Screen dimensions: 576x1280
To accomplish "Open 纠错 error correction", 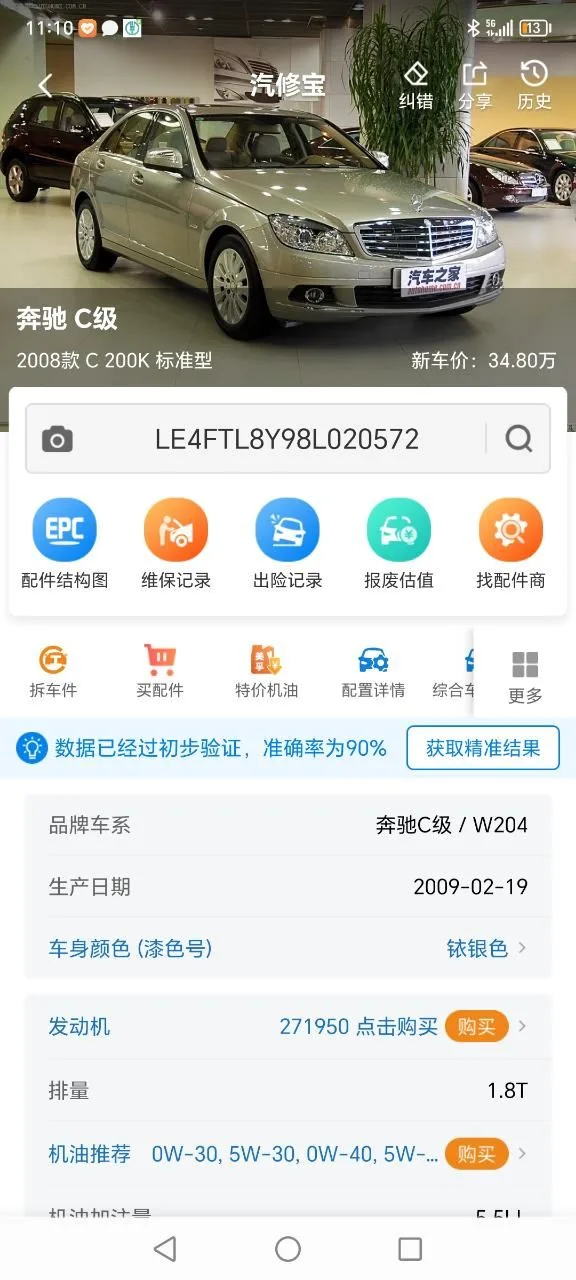I will [416, 86].
